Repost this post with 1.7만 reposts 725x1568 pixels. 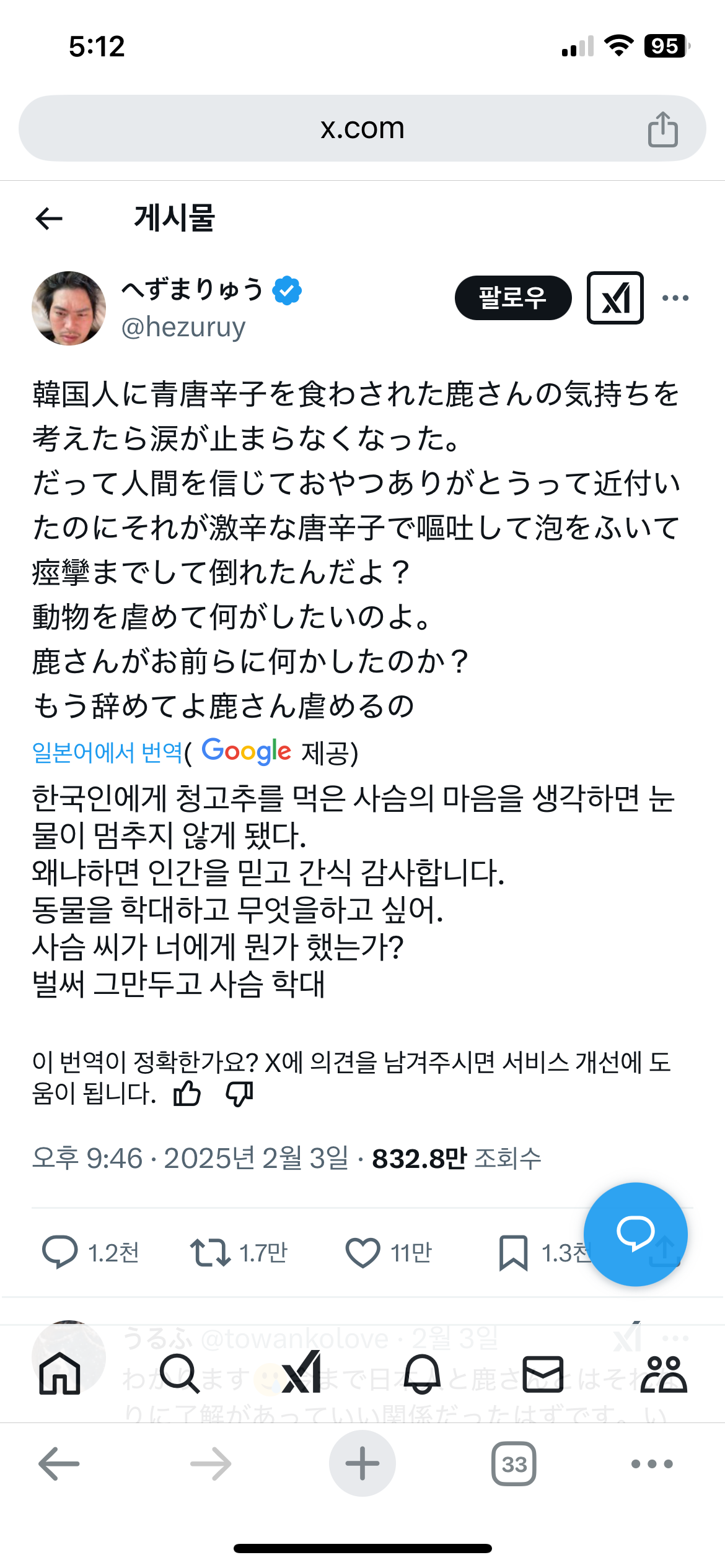(x=210, y=1252)
